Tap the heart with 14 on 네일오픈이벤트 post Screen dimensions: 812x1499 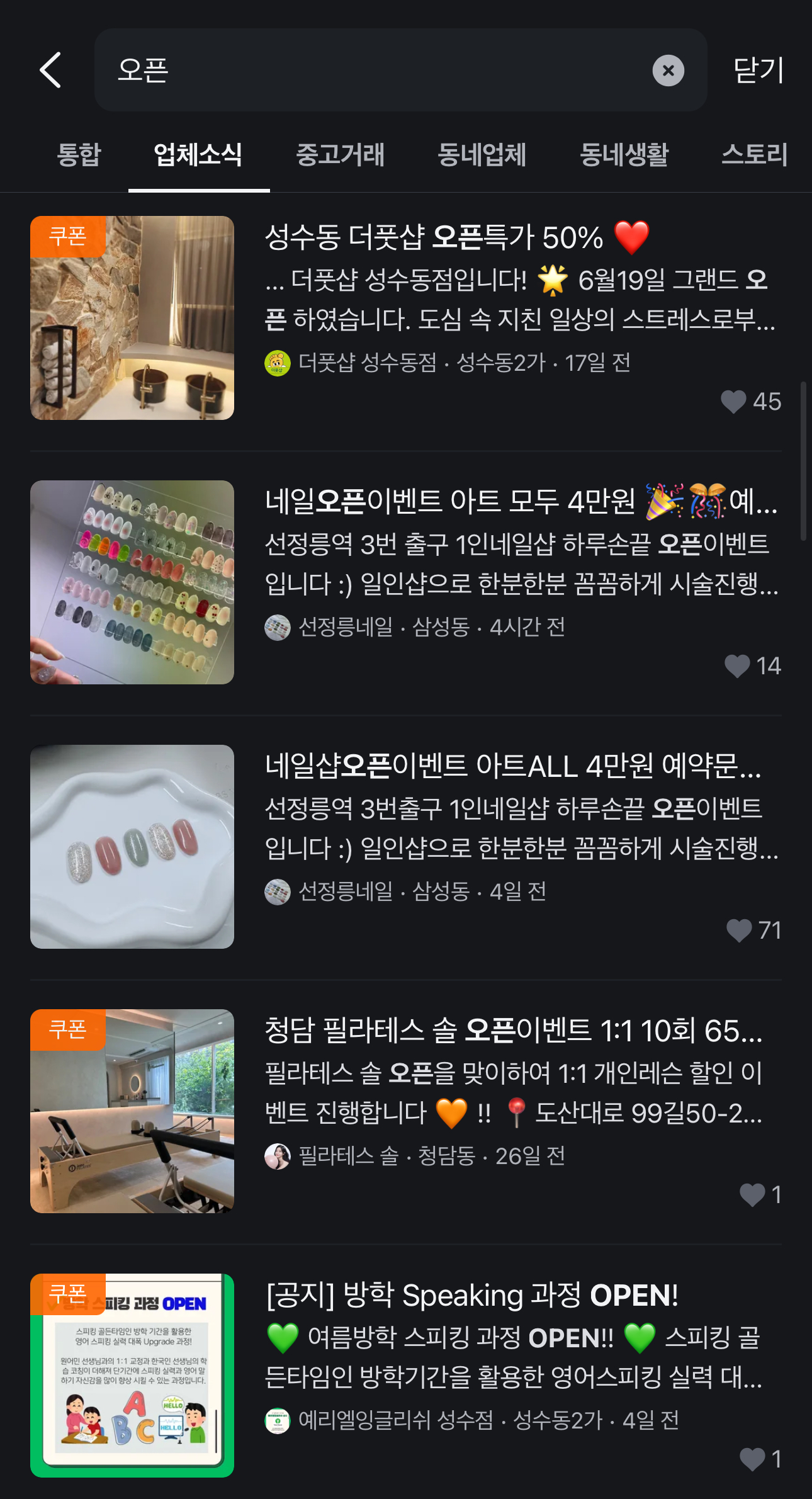pos(737,666)
